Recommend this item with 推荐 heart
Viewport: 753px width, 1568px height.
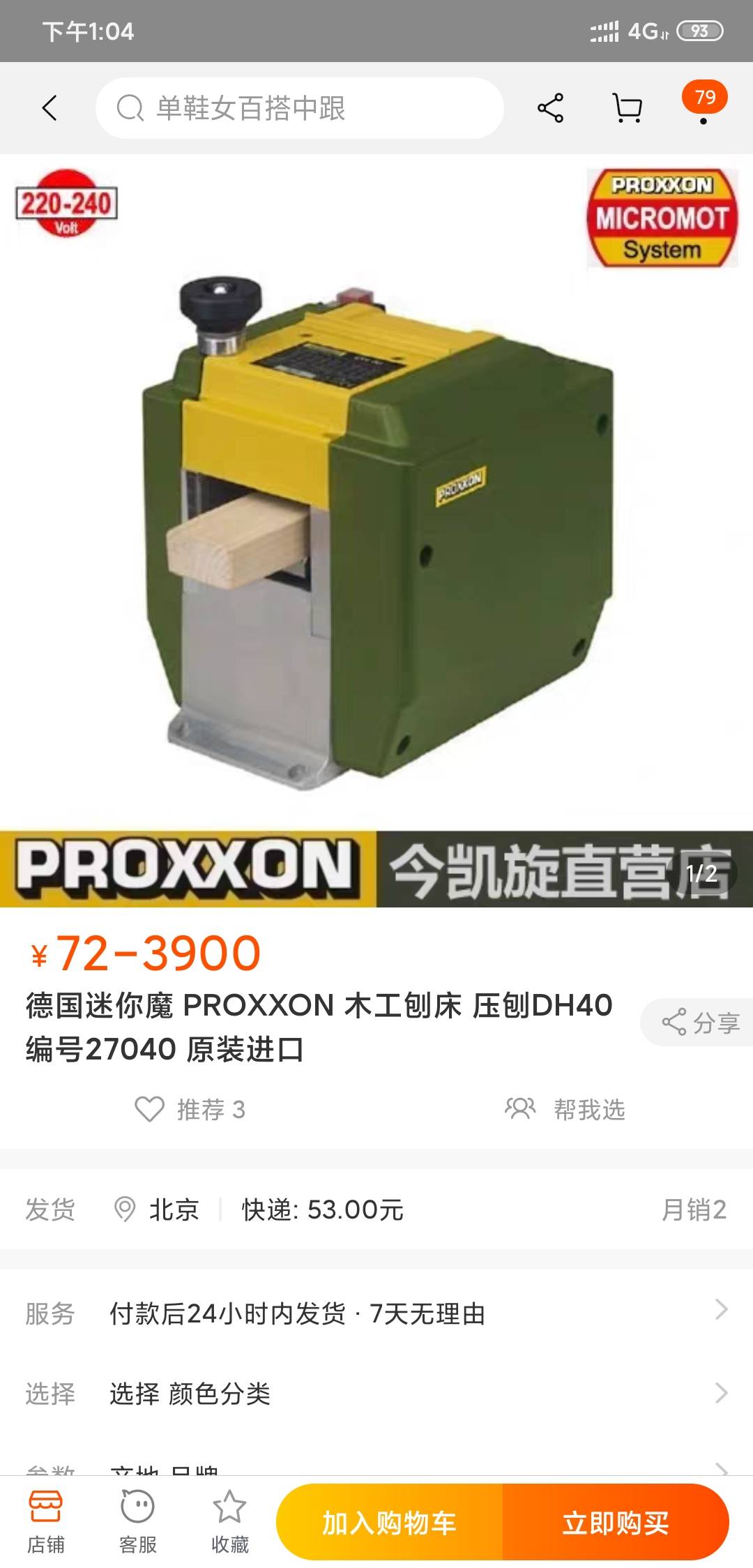190,1109
